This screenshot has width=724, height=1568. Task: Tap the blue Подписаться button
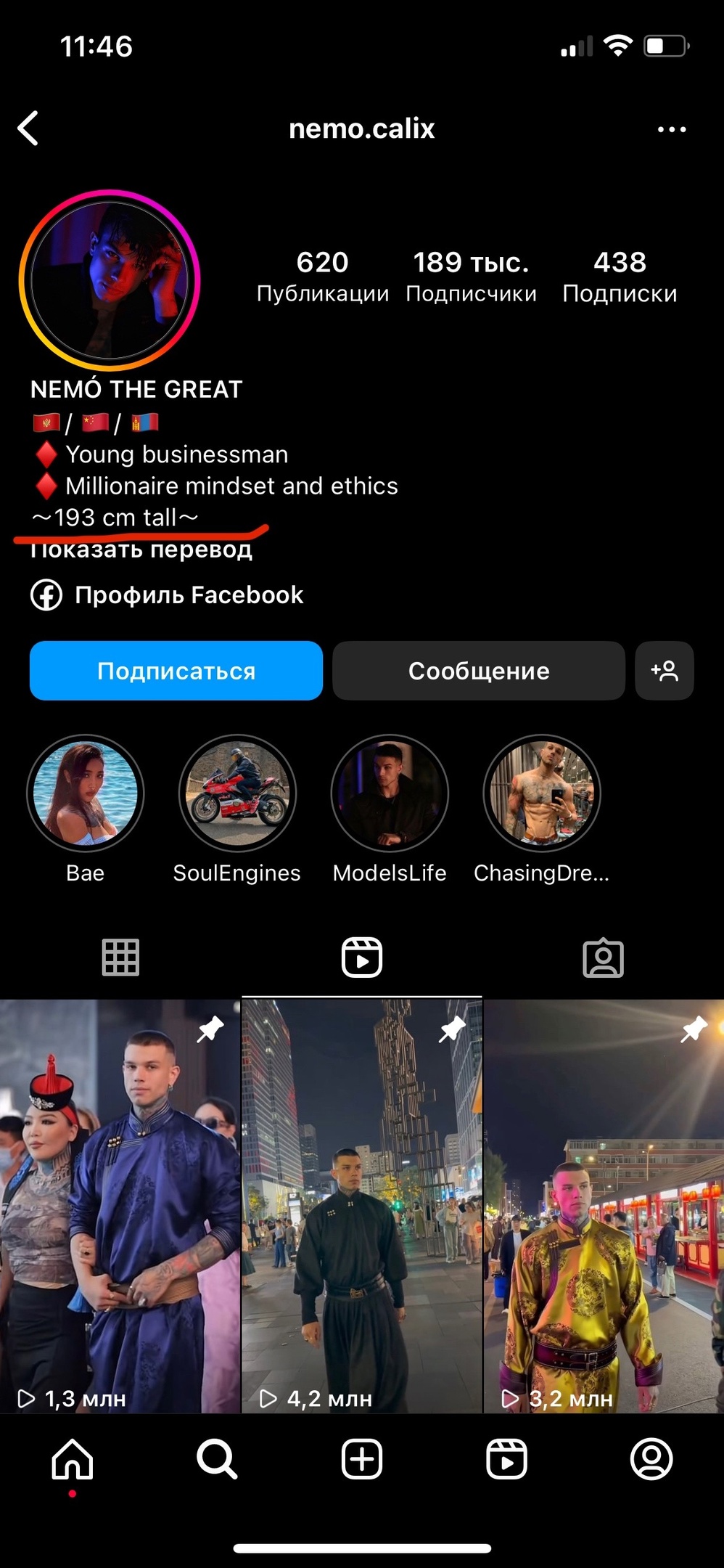click(176, 671)
